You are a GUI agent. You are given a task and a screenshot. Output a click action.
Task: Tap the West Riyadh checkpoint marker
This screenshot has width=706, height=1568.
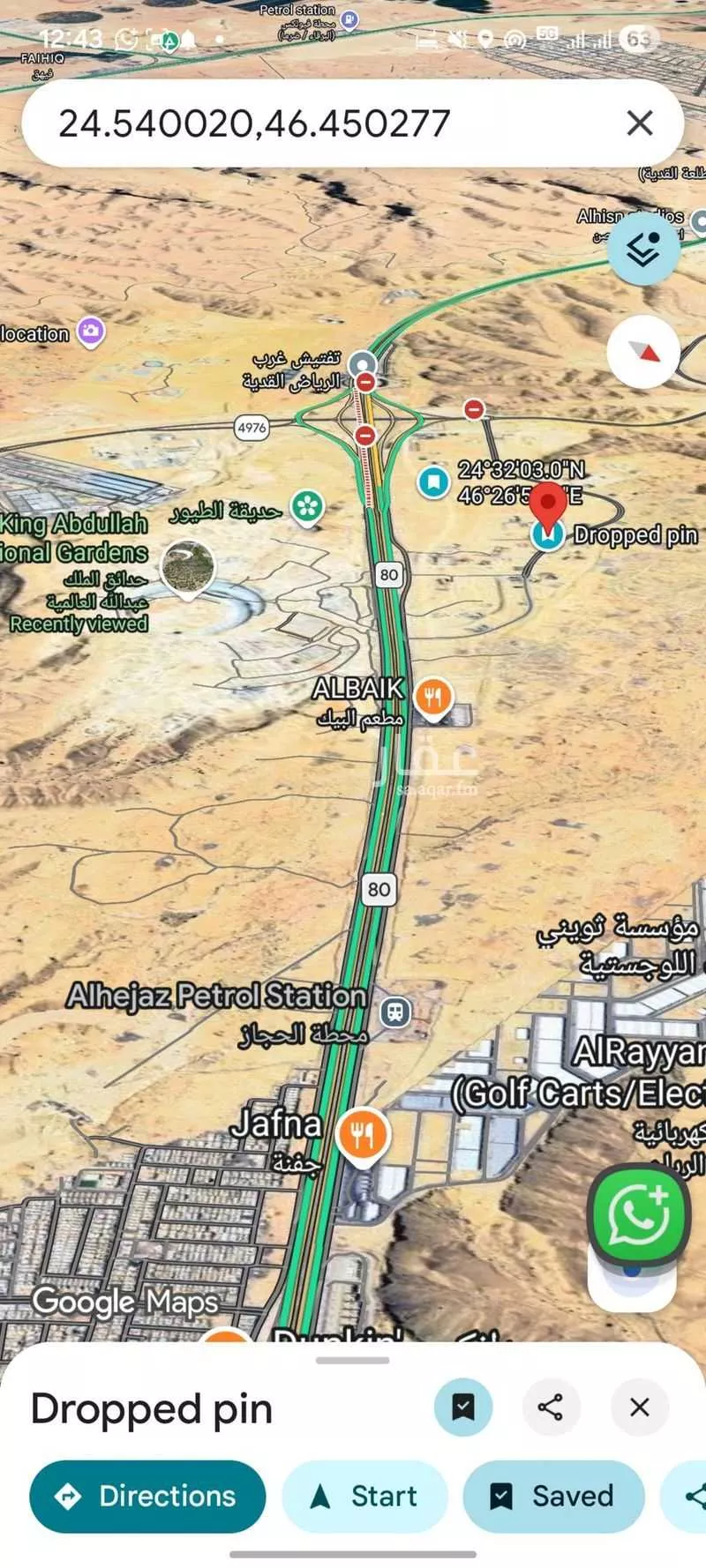click(x=362, y=362)
